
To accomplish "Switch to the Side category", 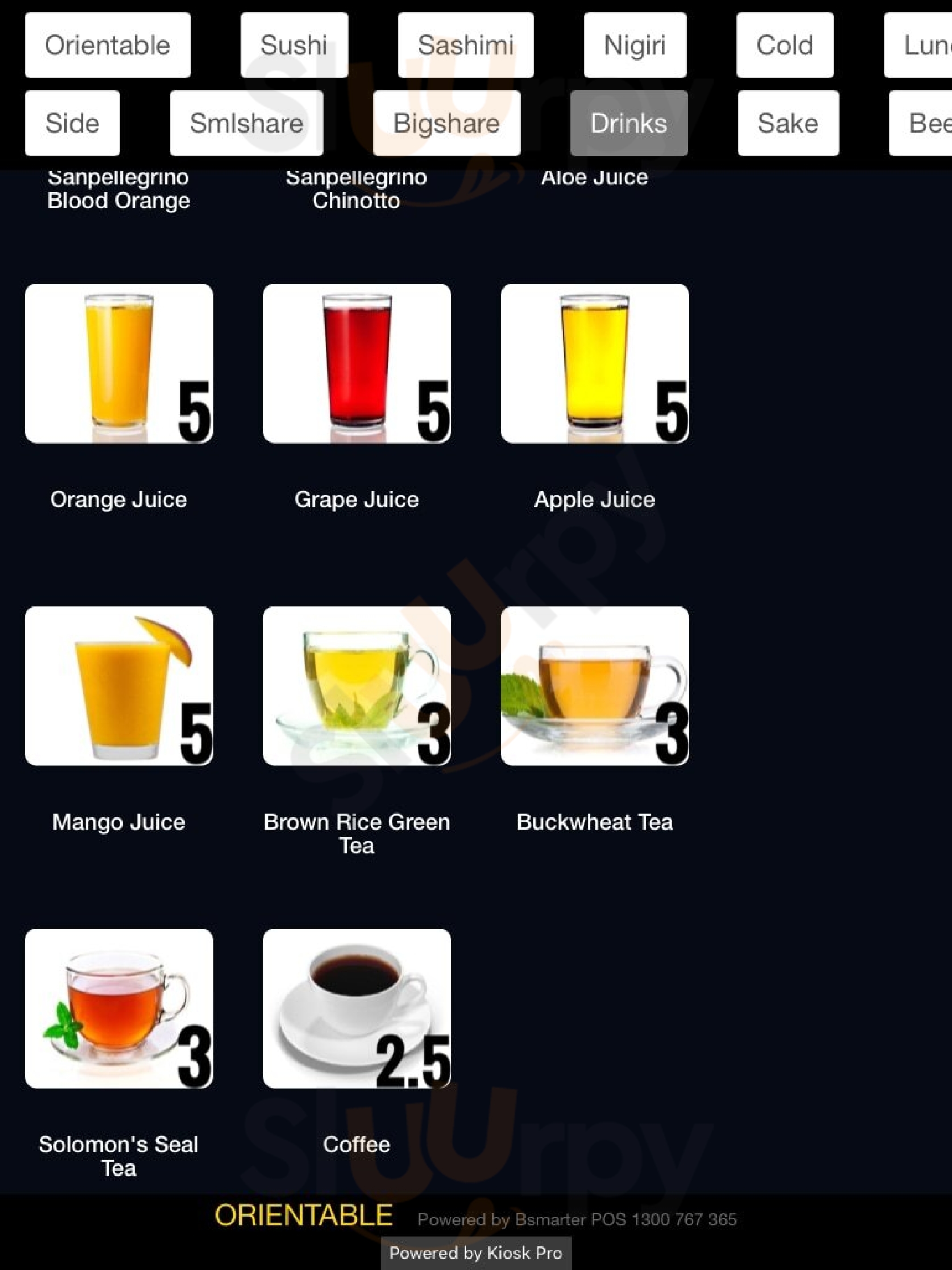I will click(x=72, y=123).
